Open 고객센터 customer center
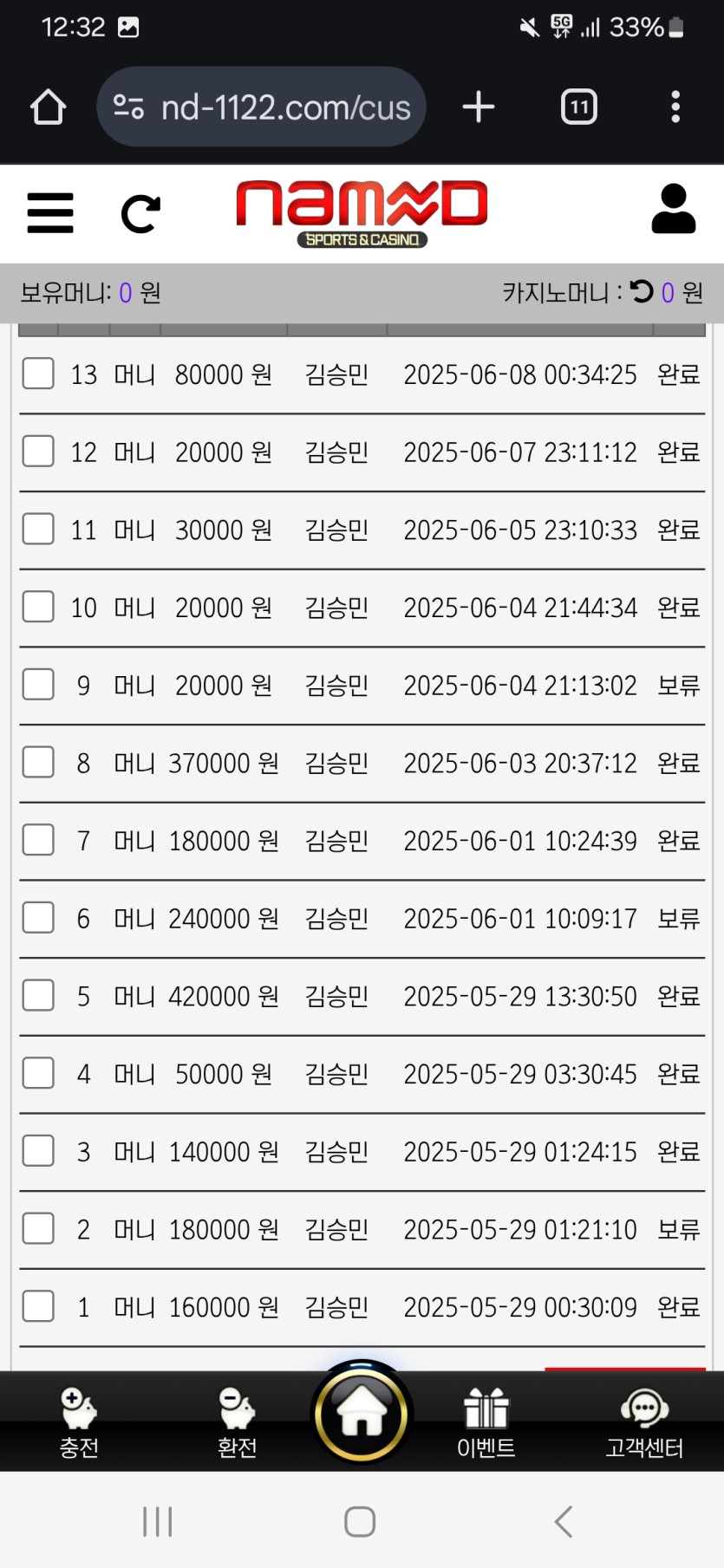 click(x=644, y=1422)
